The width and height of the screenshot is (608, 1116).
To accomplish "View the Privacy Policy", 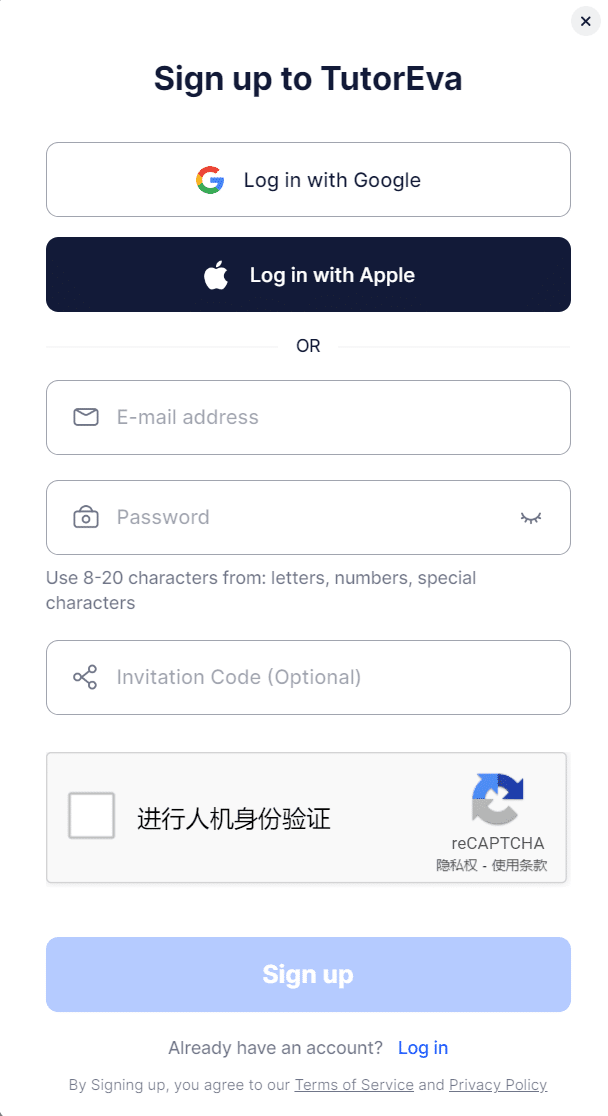I will [498, 1085].
